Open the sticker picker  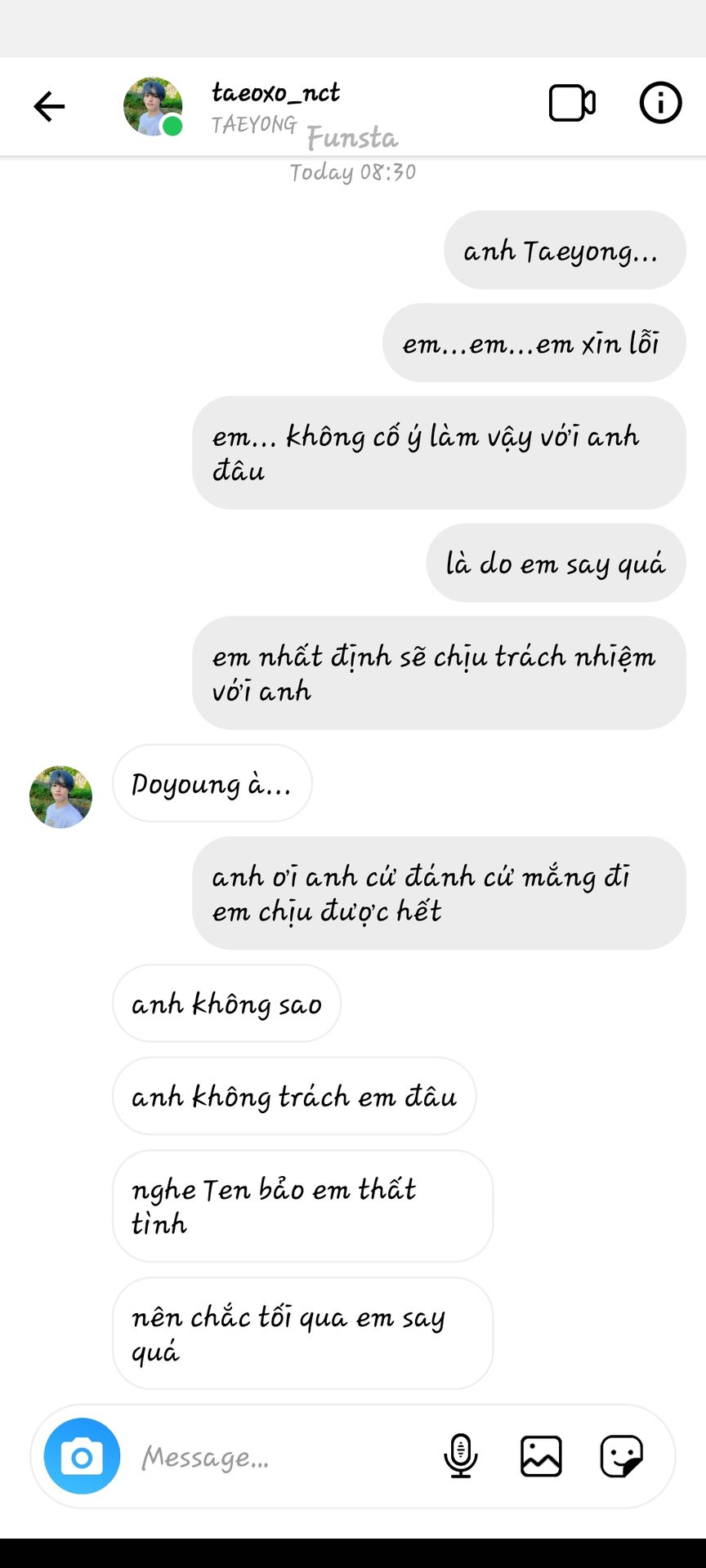tap(622, 1456)
